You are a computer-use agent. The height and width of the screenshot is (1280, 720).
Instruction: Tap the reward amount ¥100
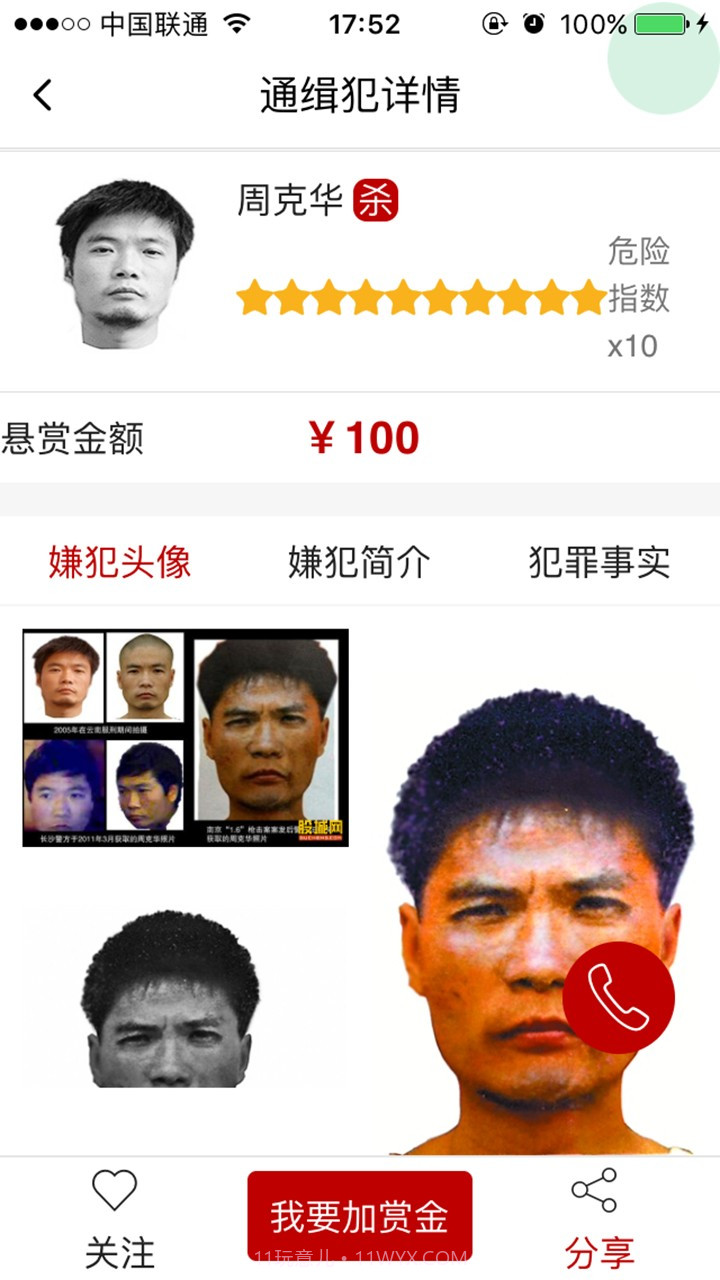click(x=363, y=436)
